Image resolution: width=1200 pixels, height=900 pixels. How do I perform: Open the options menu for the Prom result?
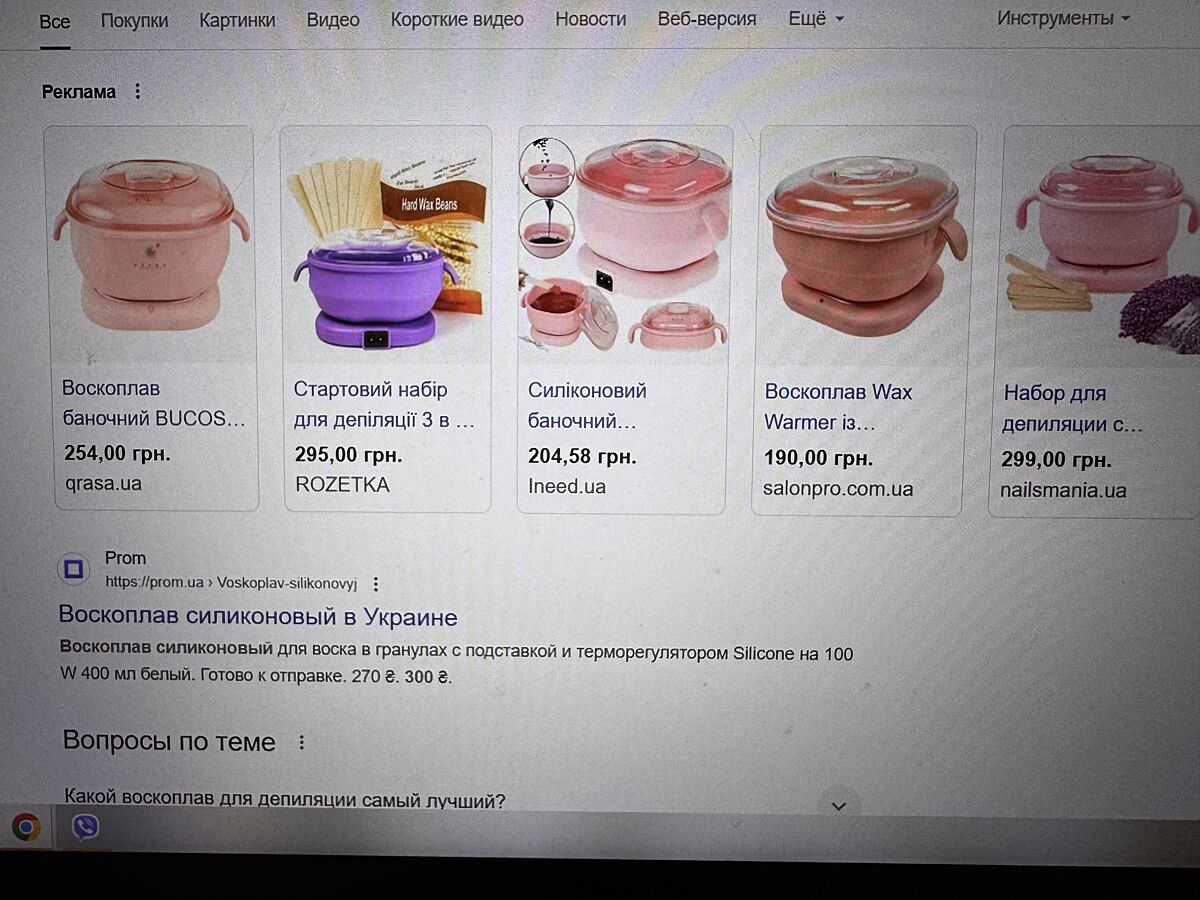tap(375, 584)
